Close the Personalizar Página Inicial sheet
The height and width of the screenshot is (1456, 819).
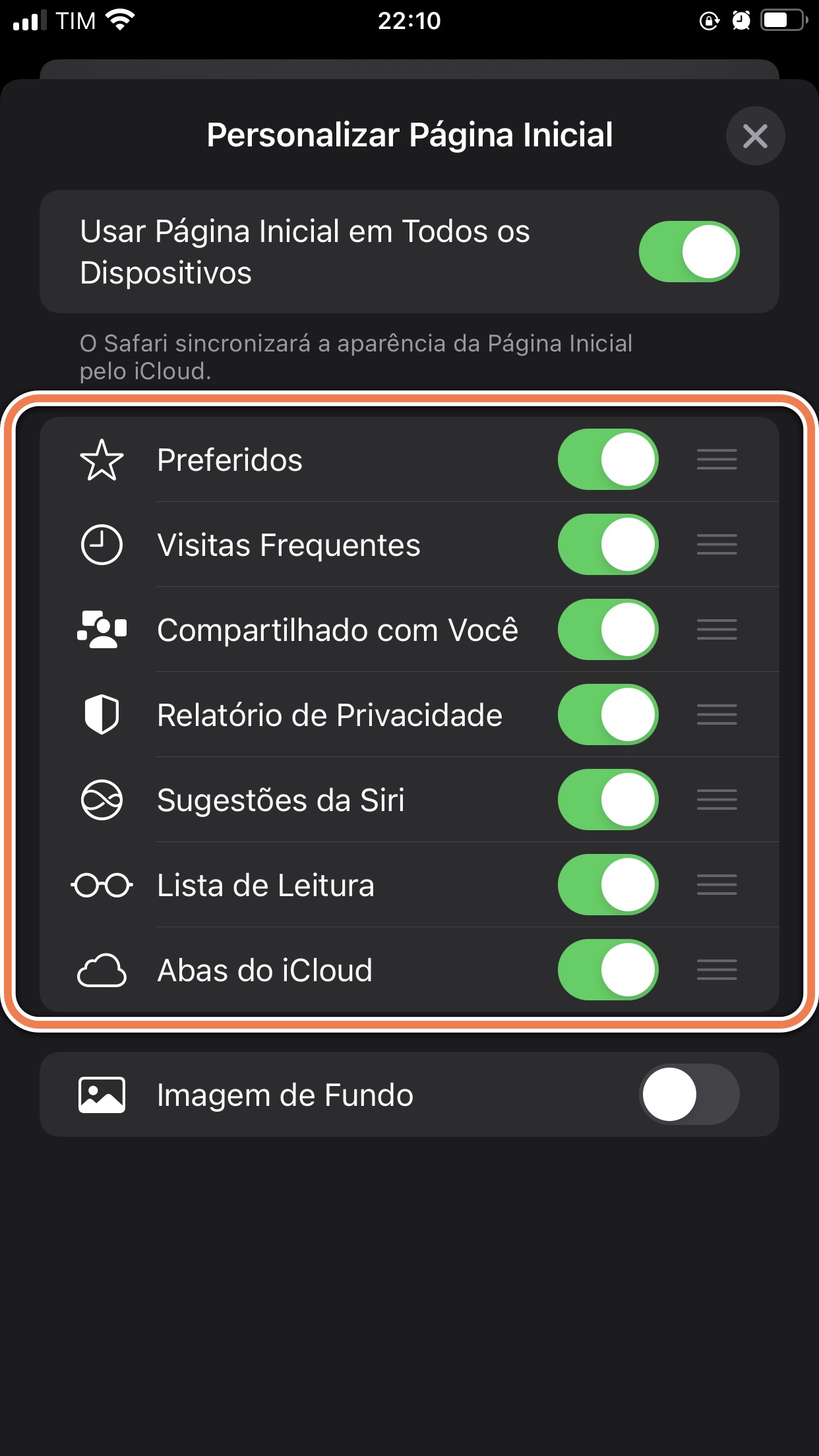pyautogui.click(x=755, y=136)
